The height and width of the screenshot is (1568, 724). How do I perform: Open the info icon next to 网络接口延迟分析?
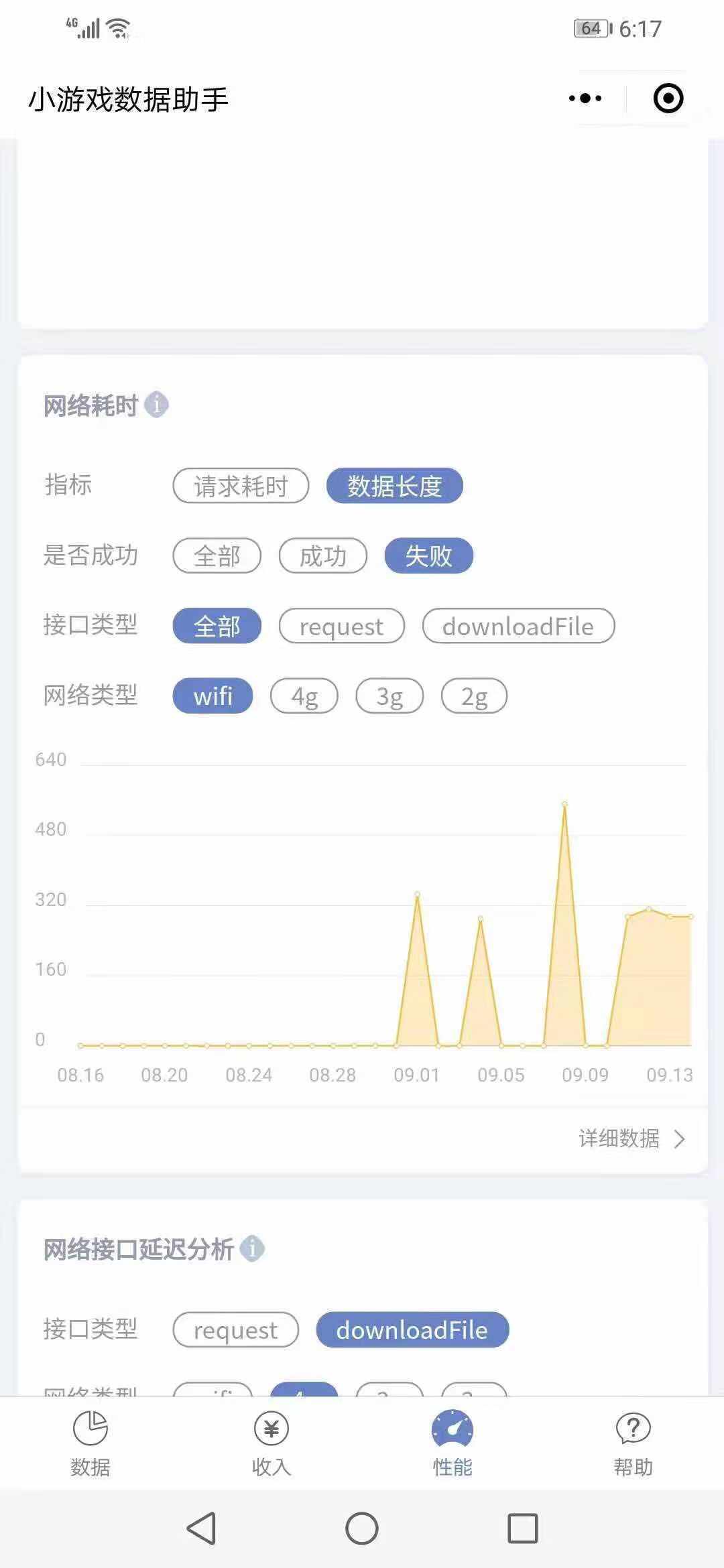click(252, 1248)
